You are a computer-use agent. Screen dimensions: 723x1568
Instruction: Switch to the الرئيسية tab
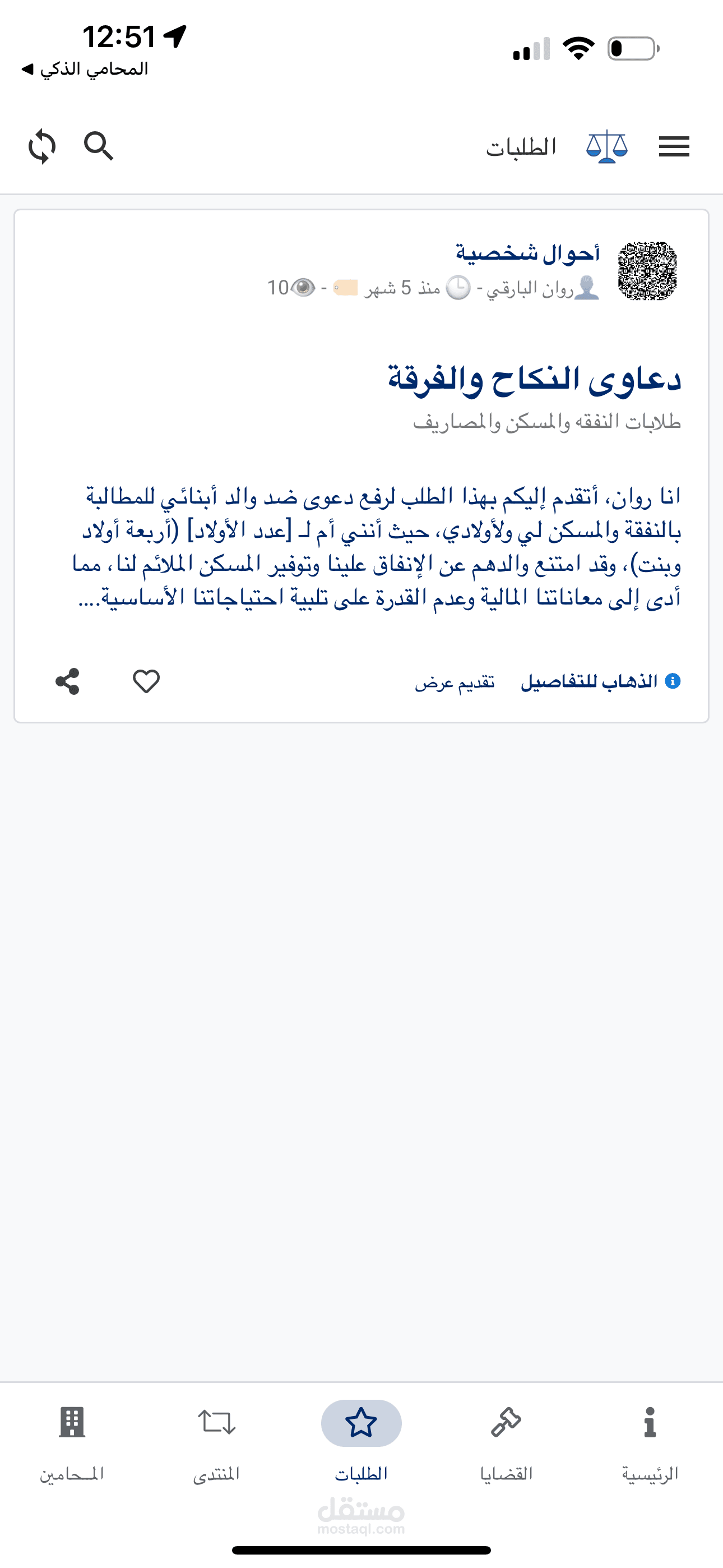click(650, 1442)
